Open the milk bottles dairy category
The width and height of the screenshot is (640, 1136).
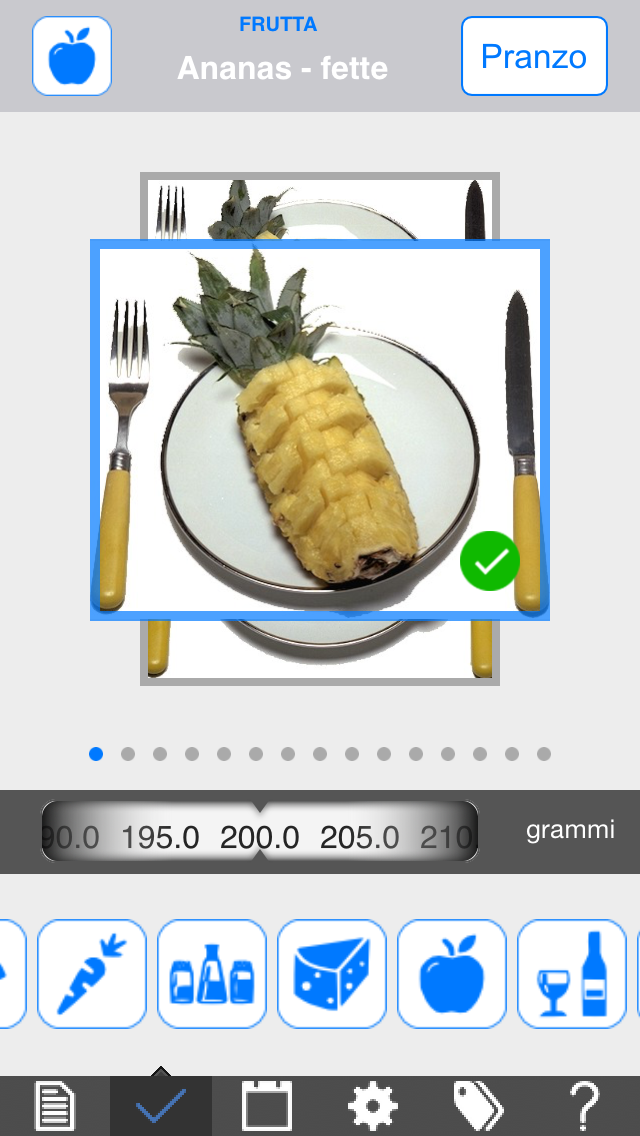212,974
